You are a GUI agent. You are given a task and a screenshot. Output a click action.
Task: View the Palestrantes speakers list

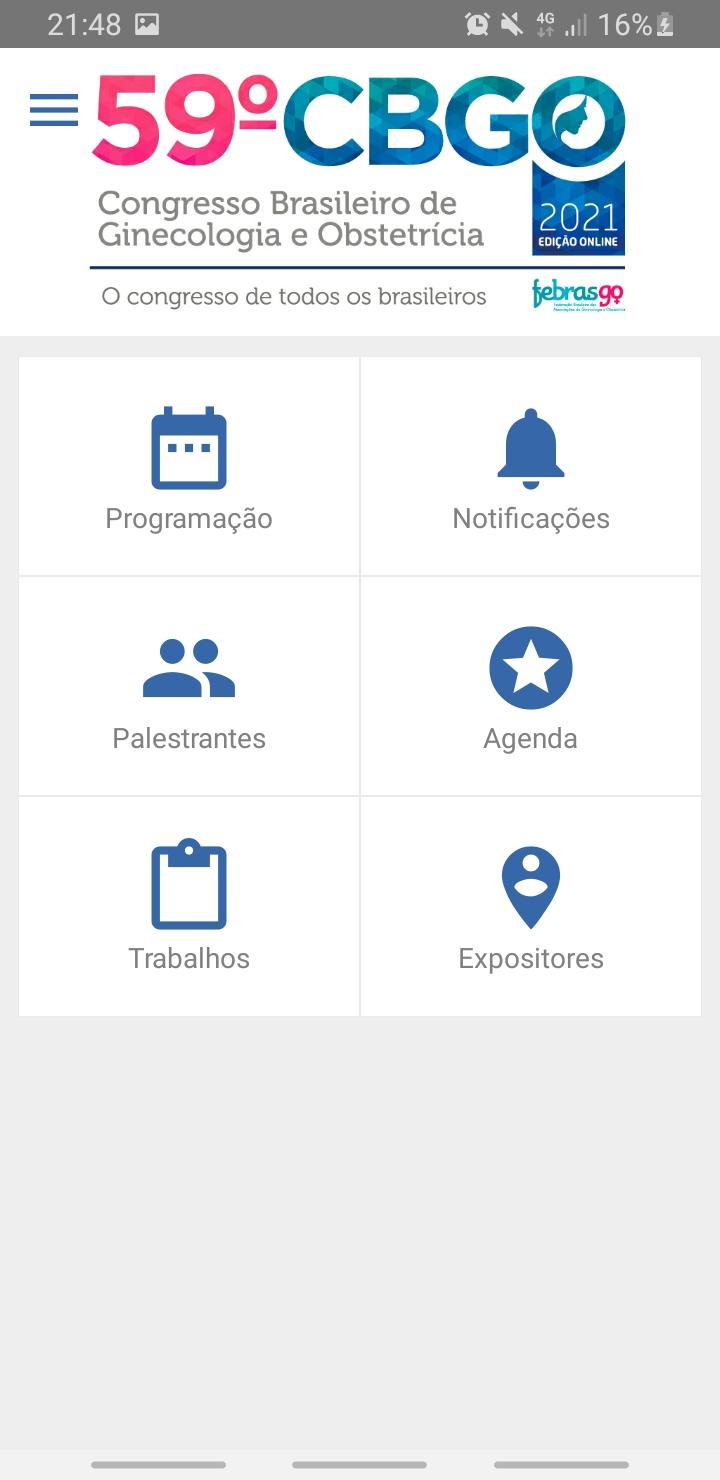click(189, 686)
